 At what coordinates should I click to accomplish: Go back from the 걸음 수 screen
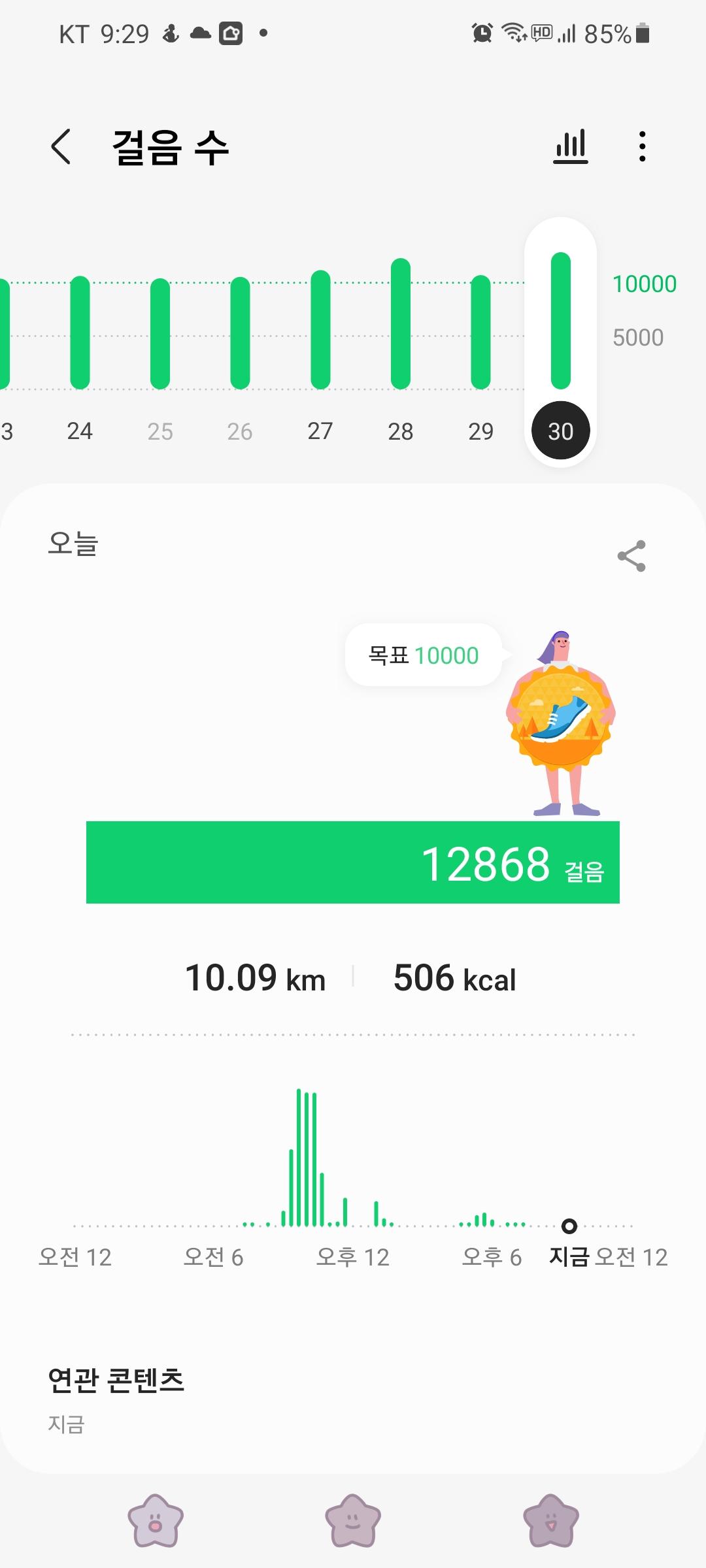click(61, 146)
